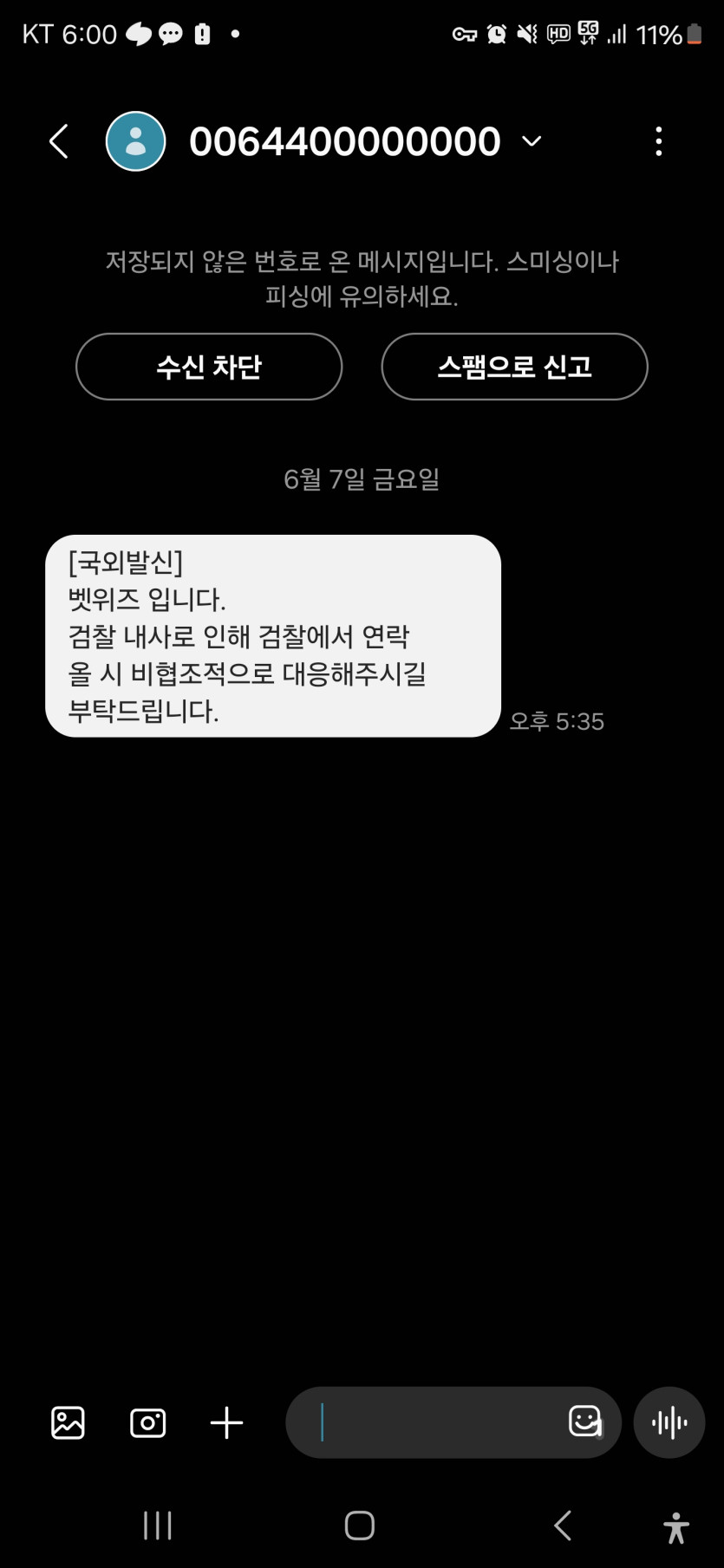Tap the system home button

[x=359, y=1525]
